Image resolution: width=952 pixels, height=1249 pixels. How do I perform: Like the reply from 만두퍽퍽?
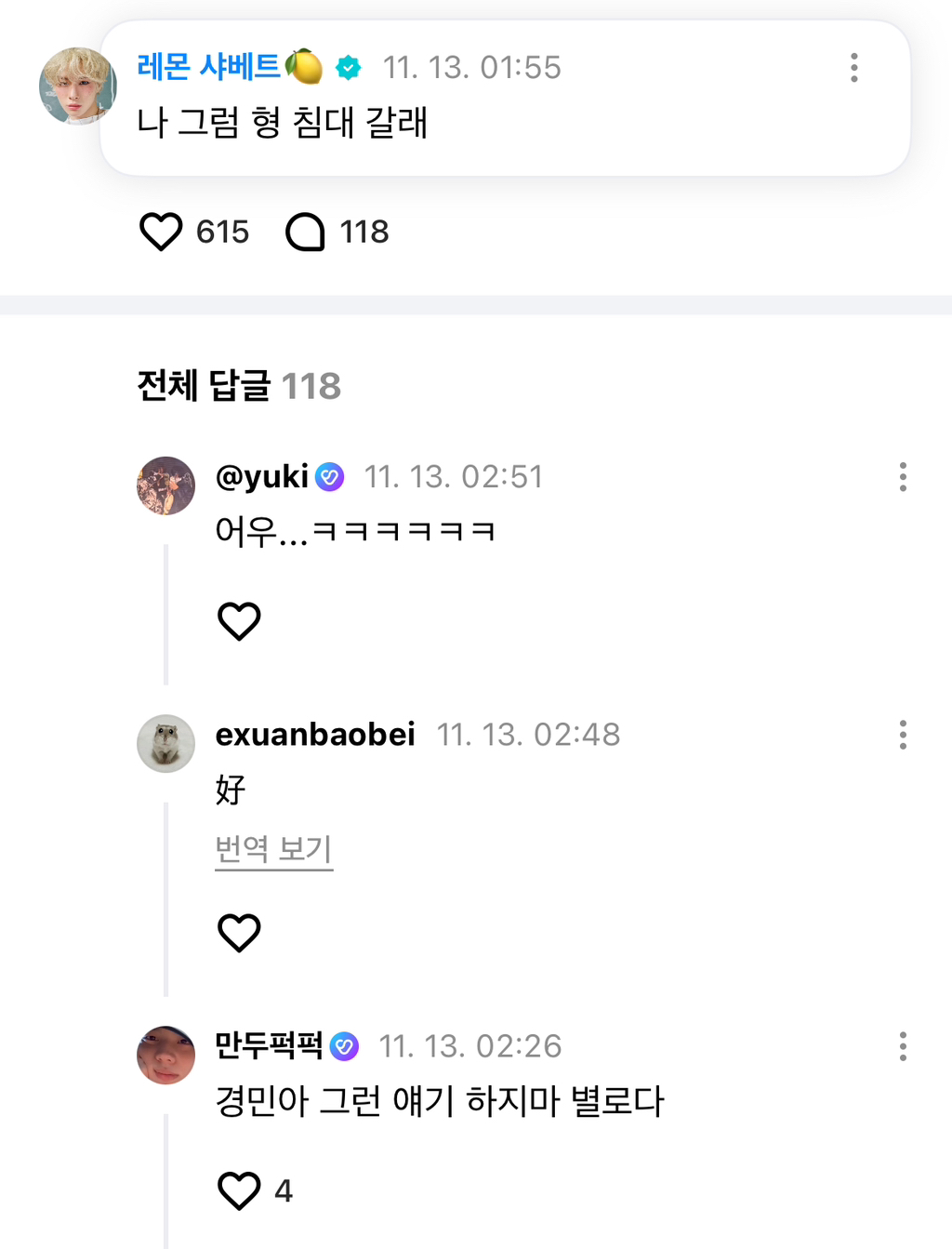coord(239,1190)
